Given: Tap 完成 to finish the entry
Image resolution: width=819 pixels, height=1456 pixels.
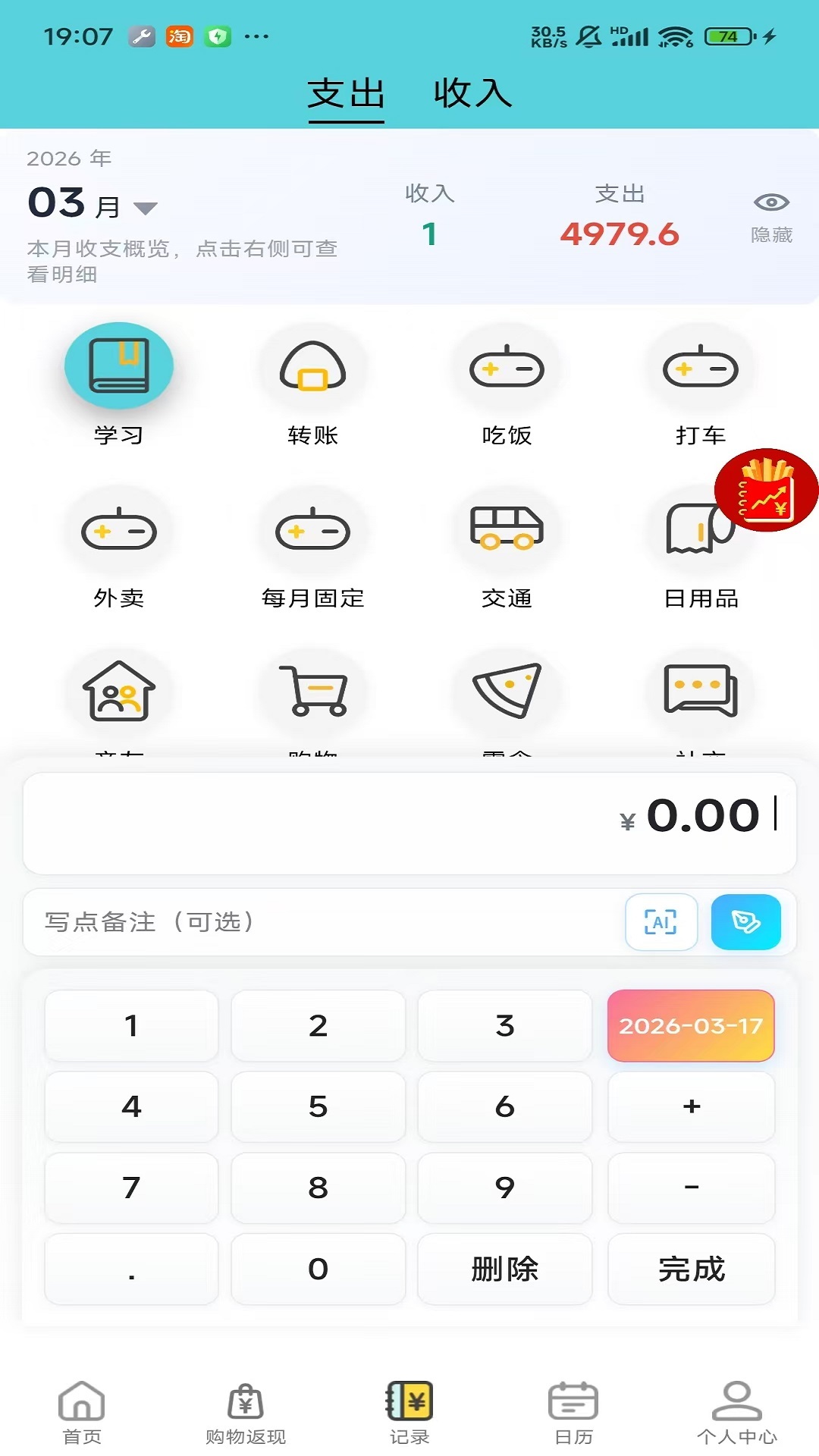Looking at the screenshot, I should tap(692, 1269).
